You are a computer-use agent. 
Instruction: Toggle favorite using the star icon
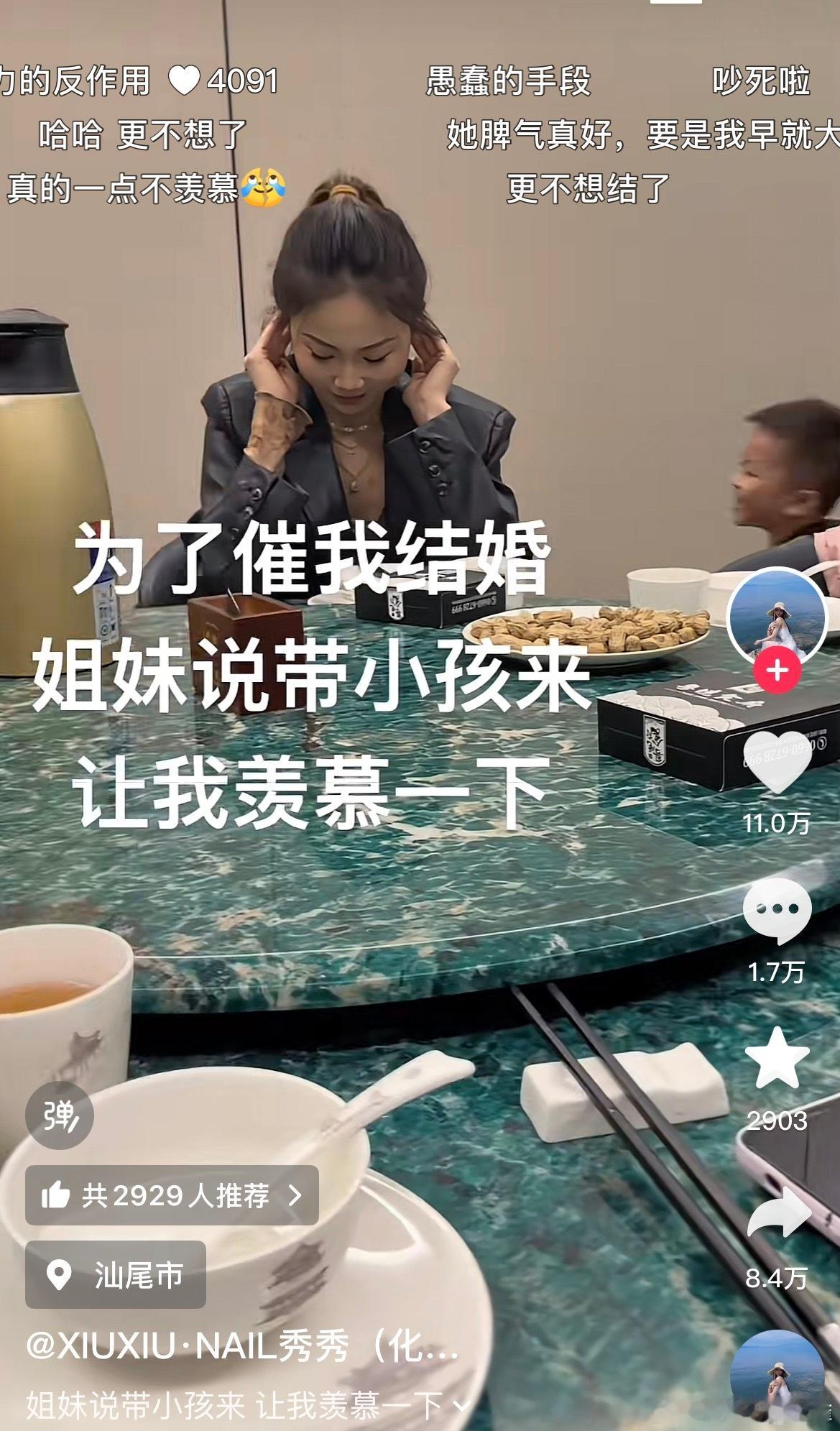(x=779, y=1057)
